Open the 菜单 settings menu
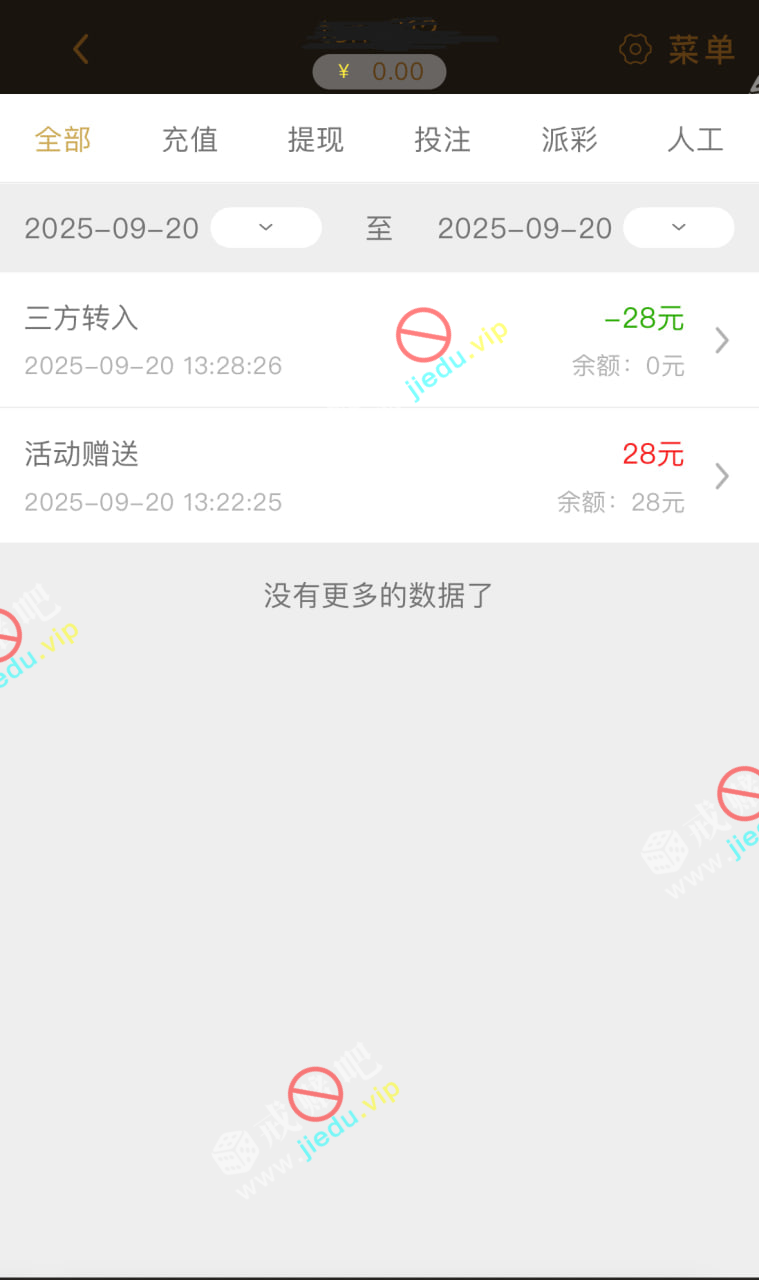 [x=678, y=49]
